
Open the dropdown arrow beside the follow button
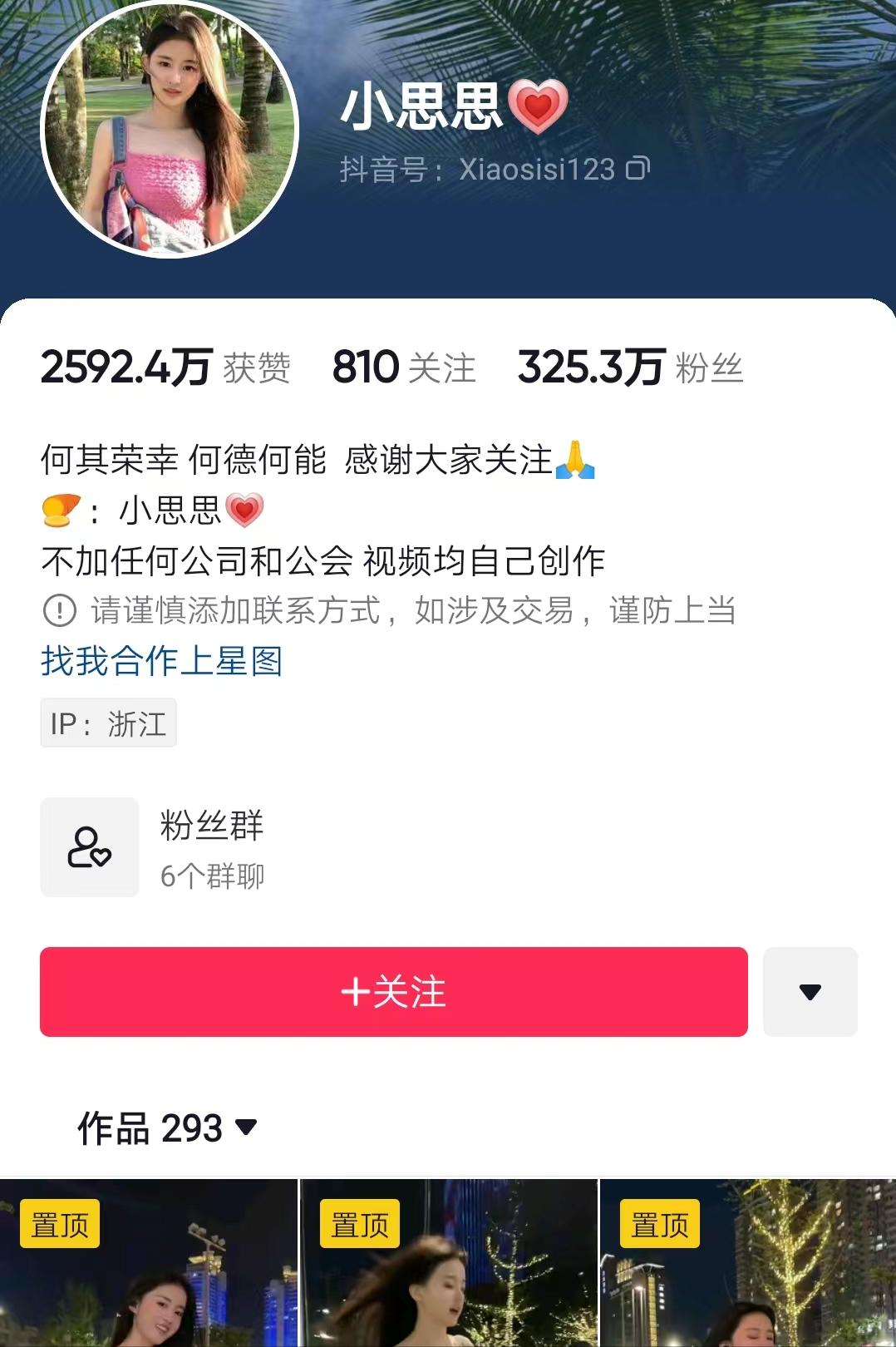coord(810,991)
